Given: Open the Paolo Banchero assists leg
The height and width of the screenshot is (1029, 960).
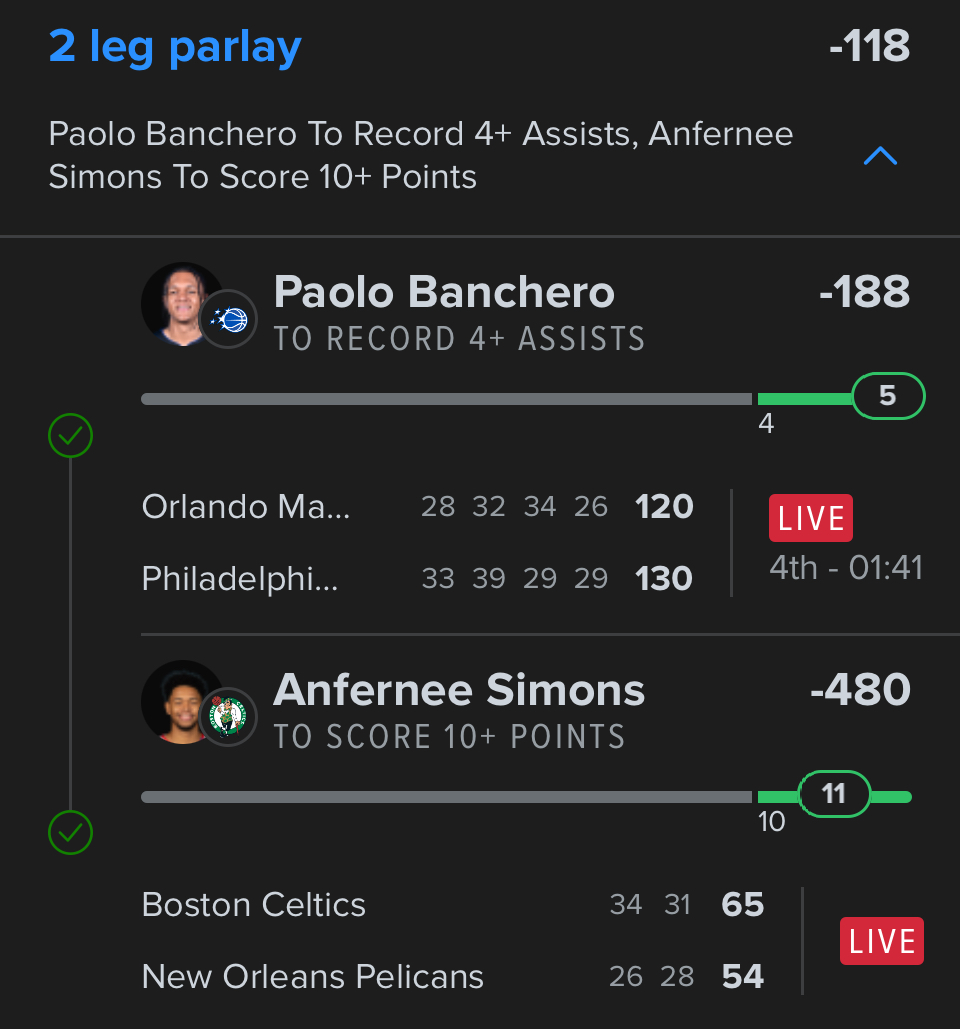Looking at the screenshot, I should [444, 293].
